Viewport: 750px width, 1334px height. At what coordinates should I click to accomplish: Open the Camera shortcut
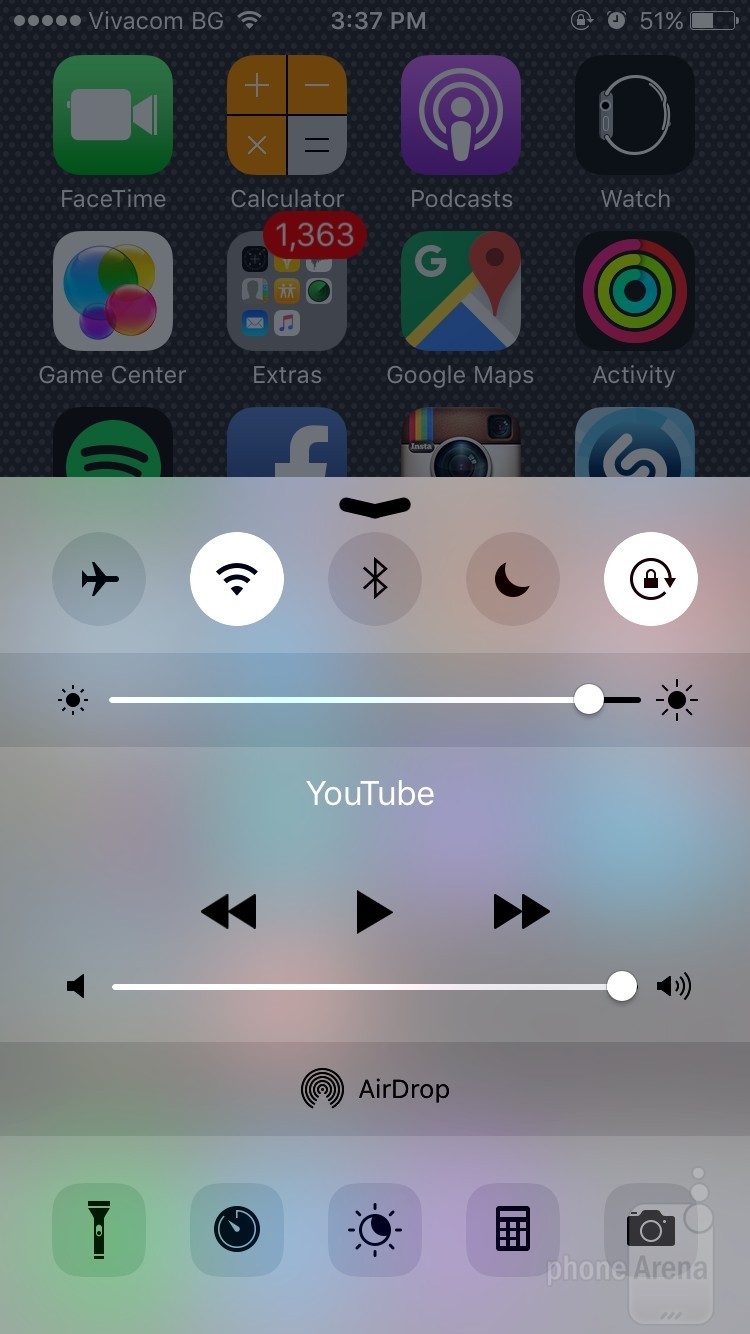(651, 1230)
